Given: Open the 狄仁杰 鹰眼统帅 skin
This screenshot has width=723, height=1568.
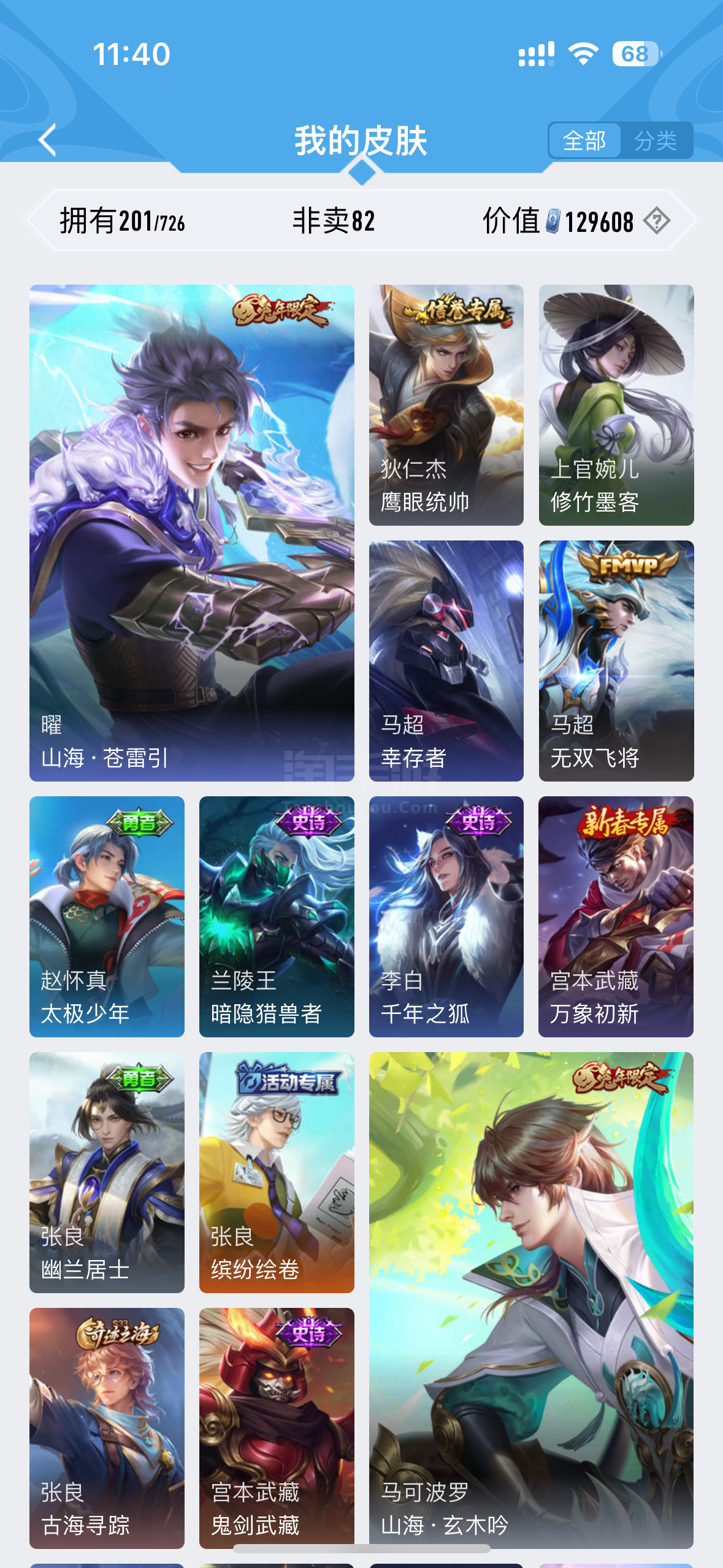Looking at the screenshot, I should click(x=446, y=405).
